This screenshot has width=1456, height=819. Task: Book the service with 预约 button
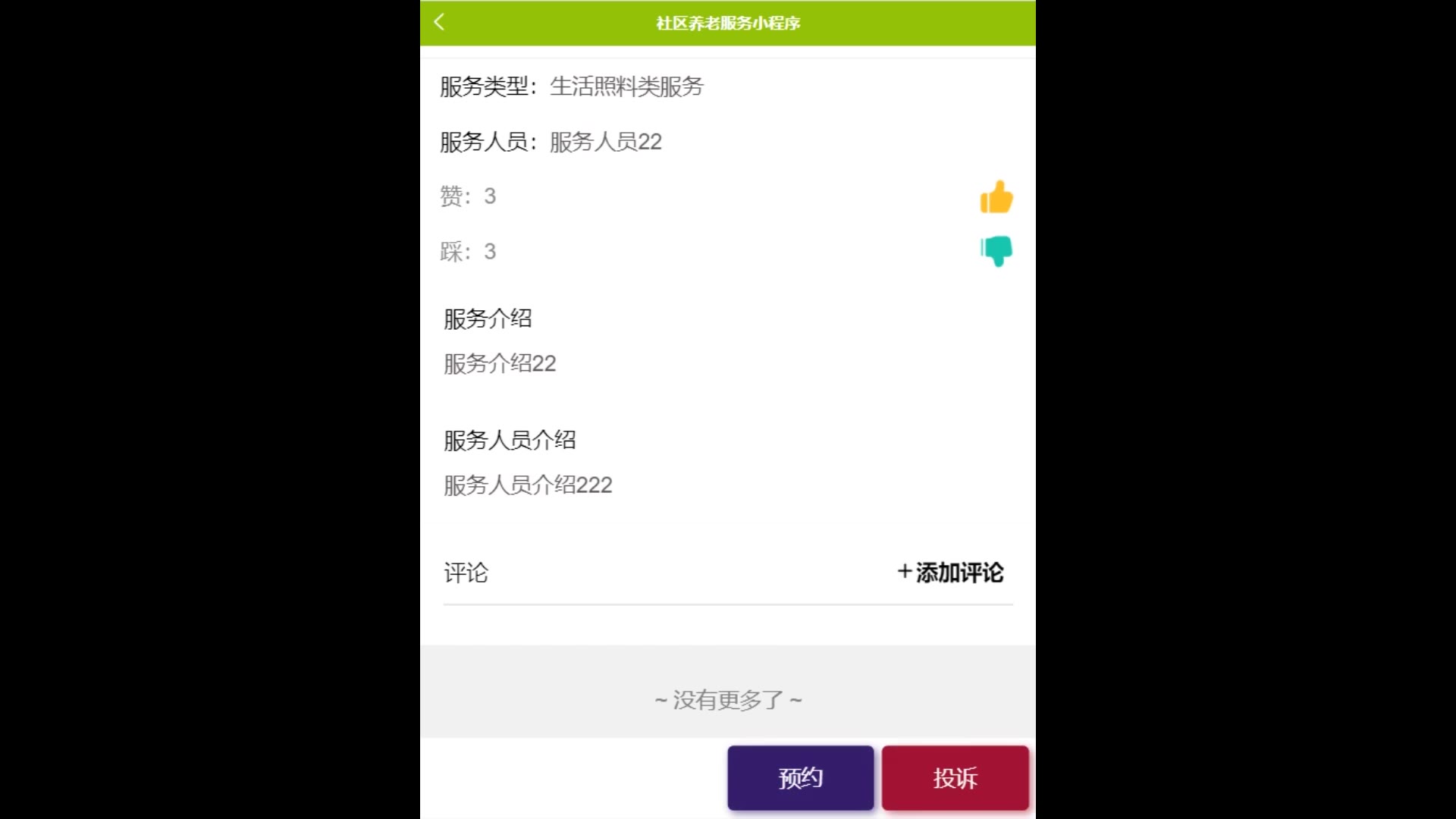pos(800,777)
